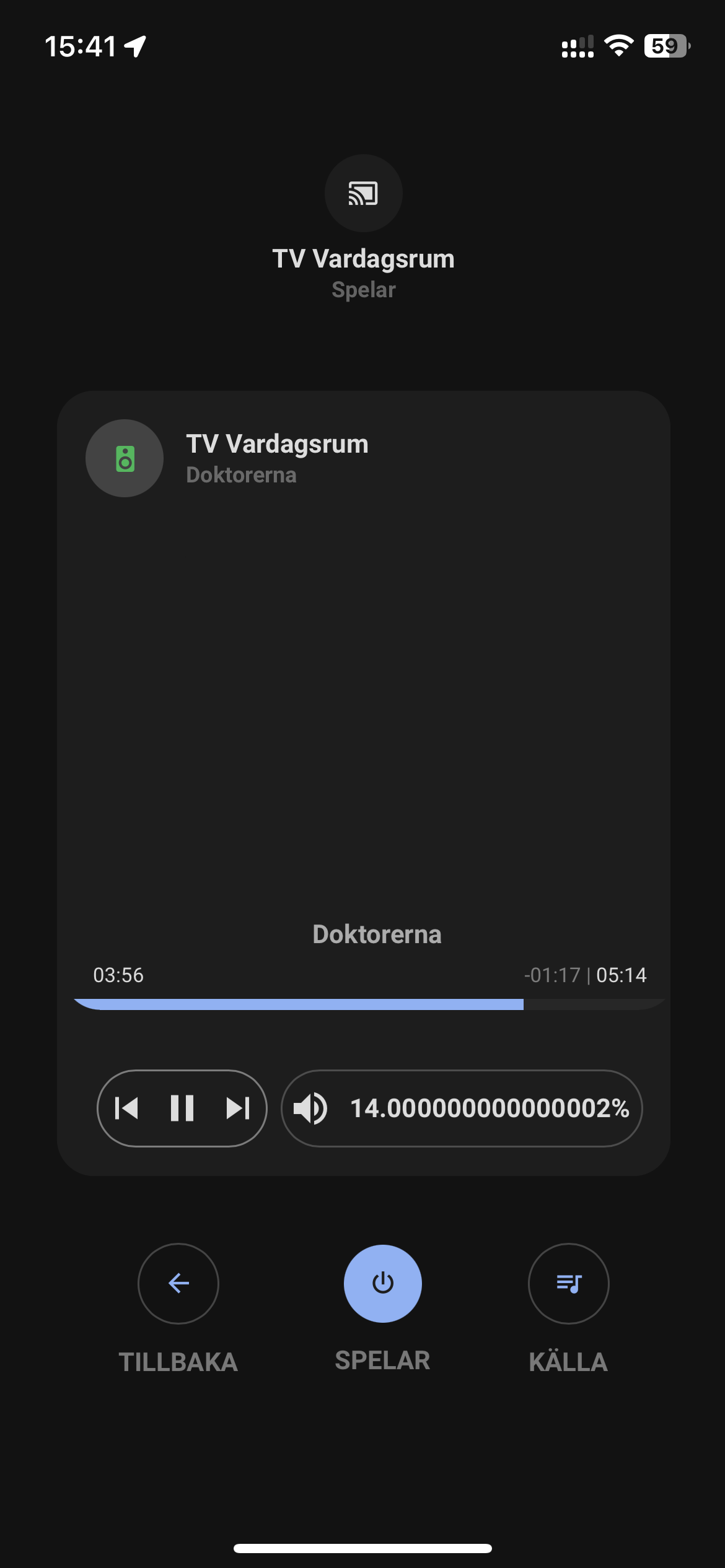Toggle playback with the pause control

(182, 1108)
